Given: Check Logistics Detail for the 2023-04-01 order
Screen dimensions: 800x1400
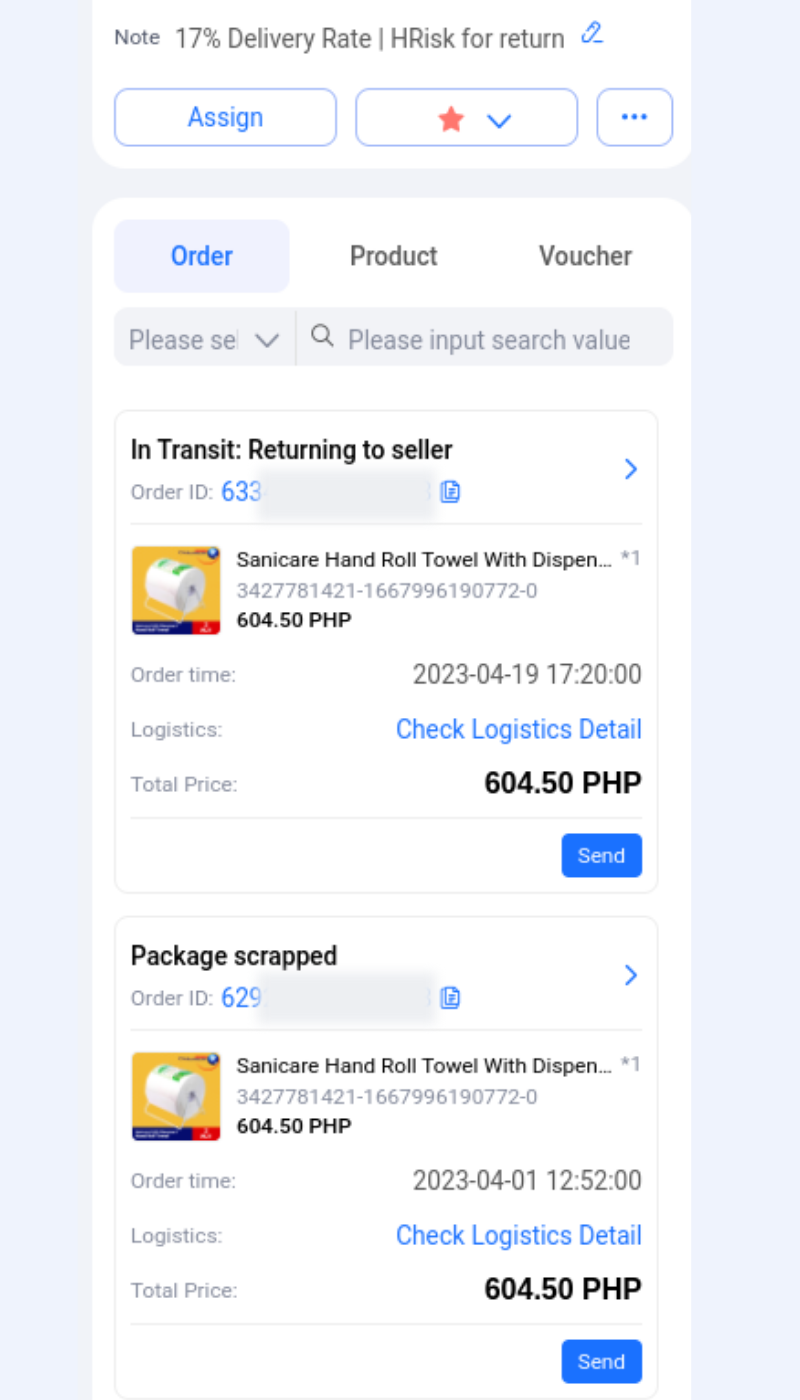Looking at the screenshot, I should (x=518, y=1235).
